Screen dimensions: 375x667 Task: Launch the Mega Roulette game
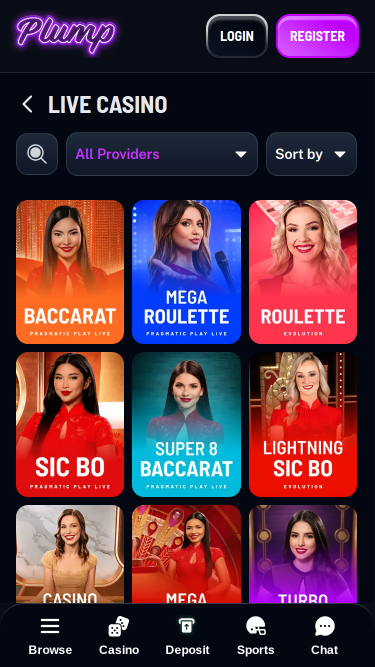[186, 272]
